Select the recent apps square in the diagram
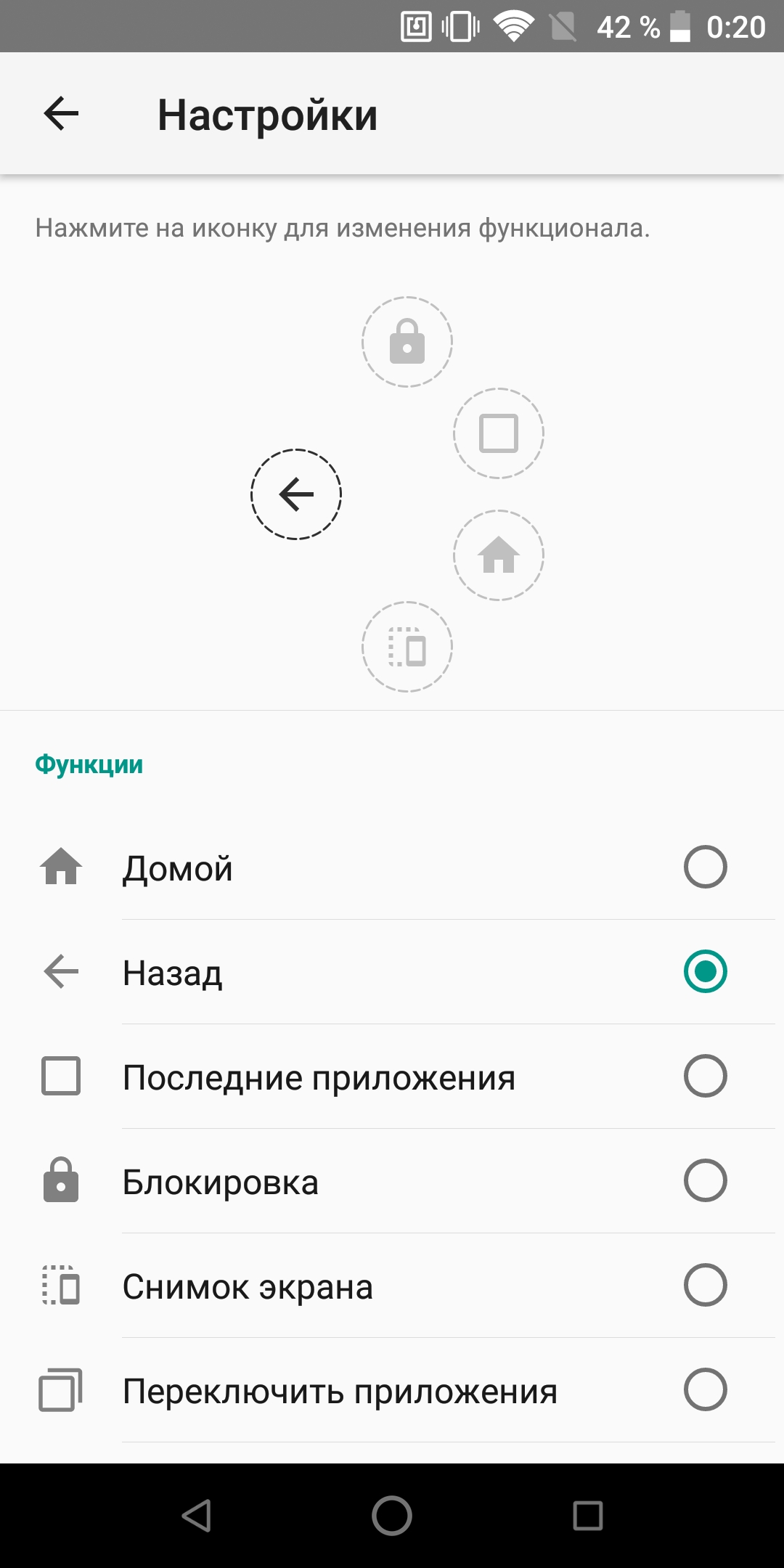 pyautogui.click(x=499, y=433)
